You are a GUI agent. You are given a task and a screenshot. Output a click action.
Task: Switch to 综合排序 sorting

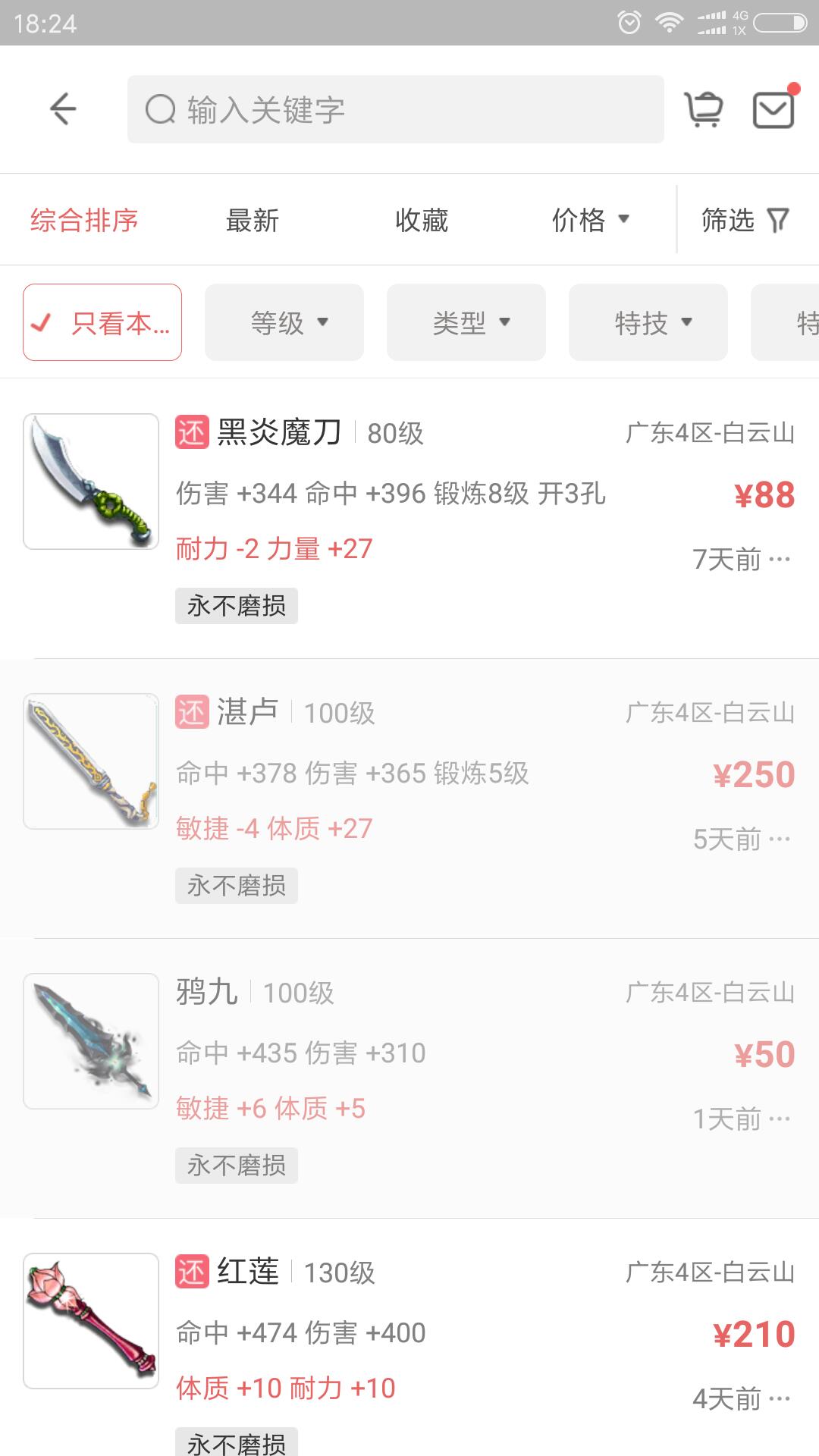pos(84,220)
